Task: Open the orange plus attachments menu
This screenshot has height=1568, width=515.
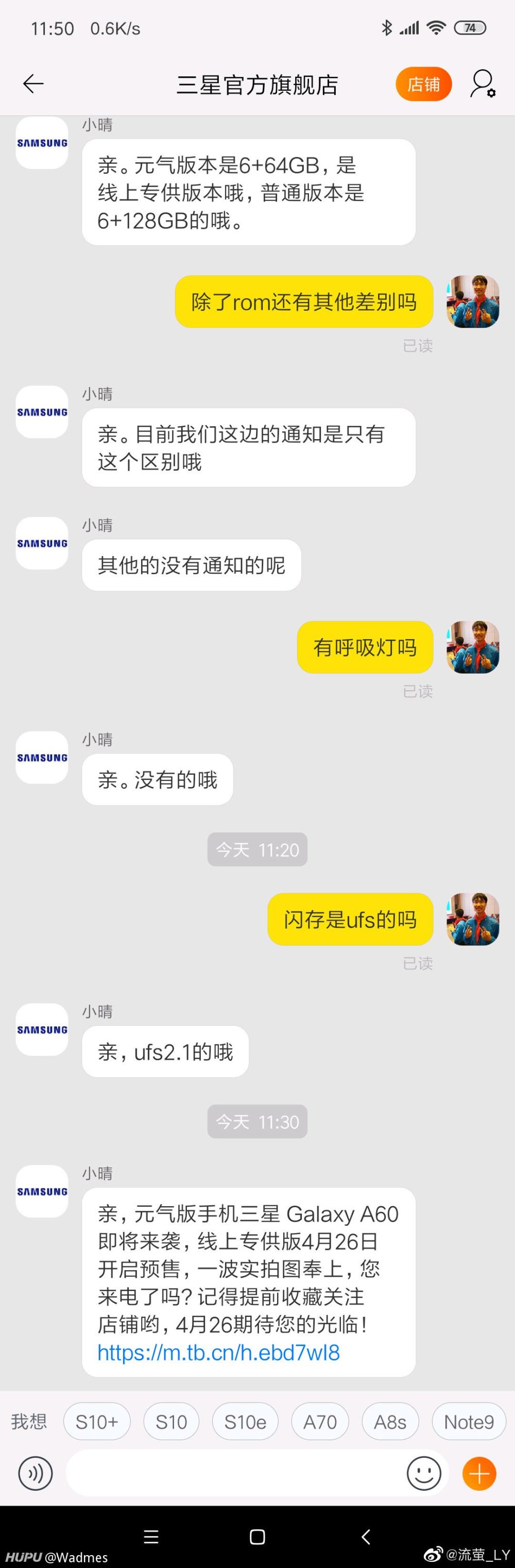Action: point(479,1474)
